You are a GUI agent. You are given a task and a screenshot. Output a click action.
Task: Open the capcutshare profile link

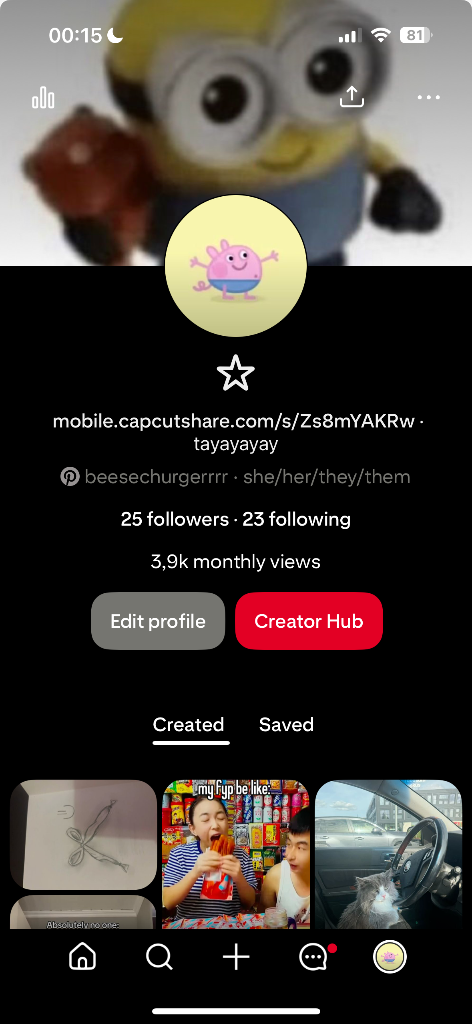point(234,421)
